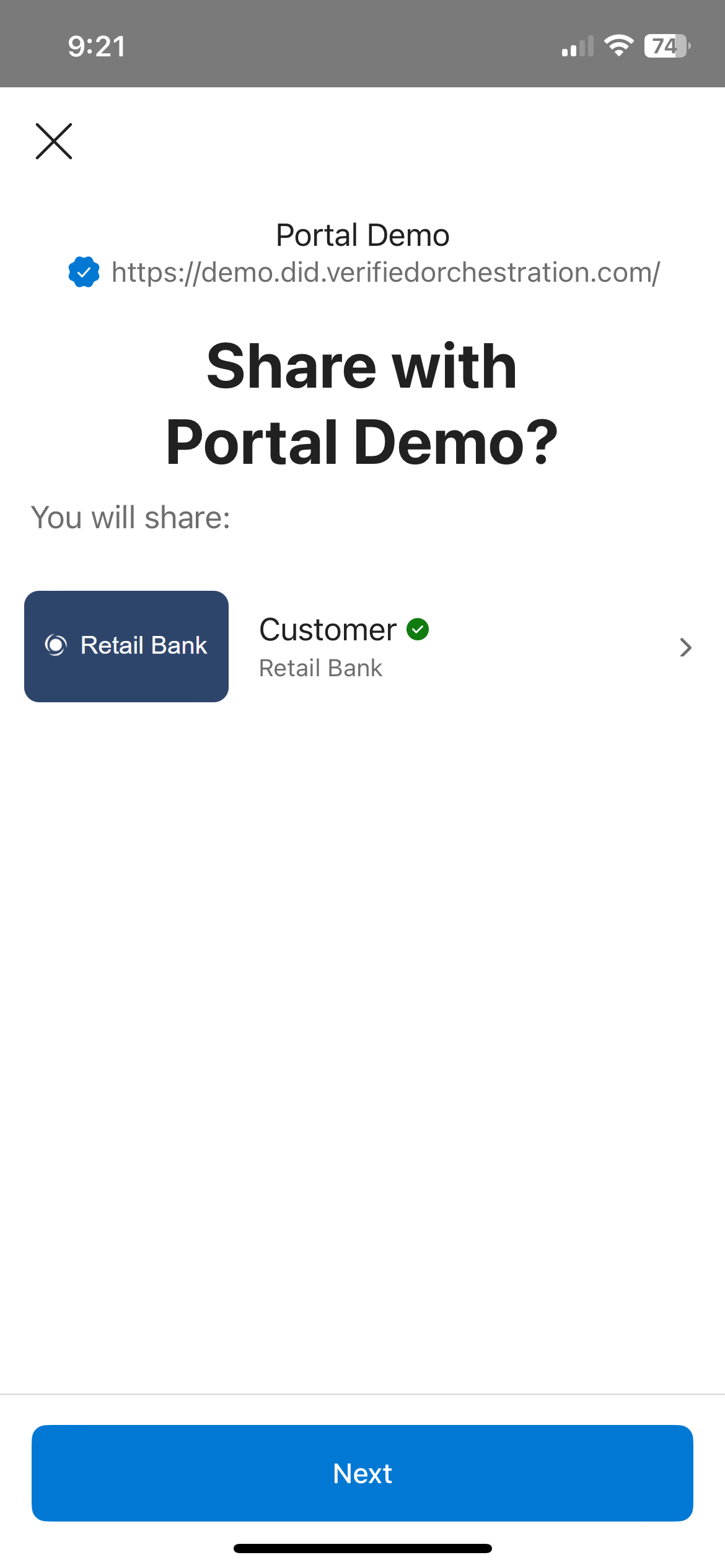Click the Retail Bank target logo mark

click(56, 646)
